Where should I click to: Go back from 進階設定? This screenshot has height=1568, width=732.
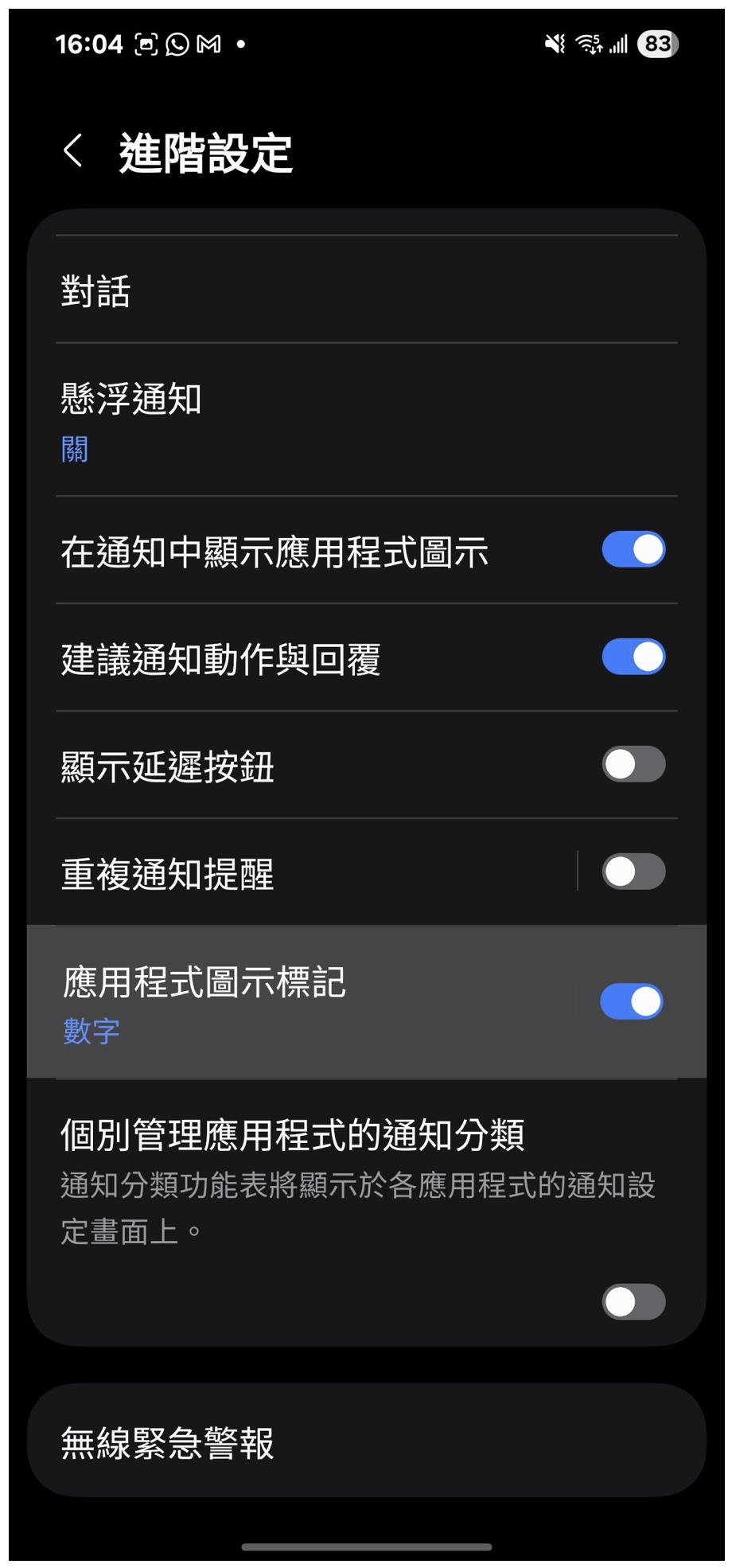(73, 150)
